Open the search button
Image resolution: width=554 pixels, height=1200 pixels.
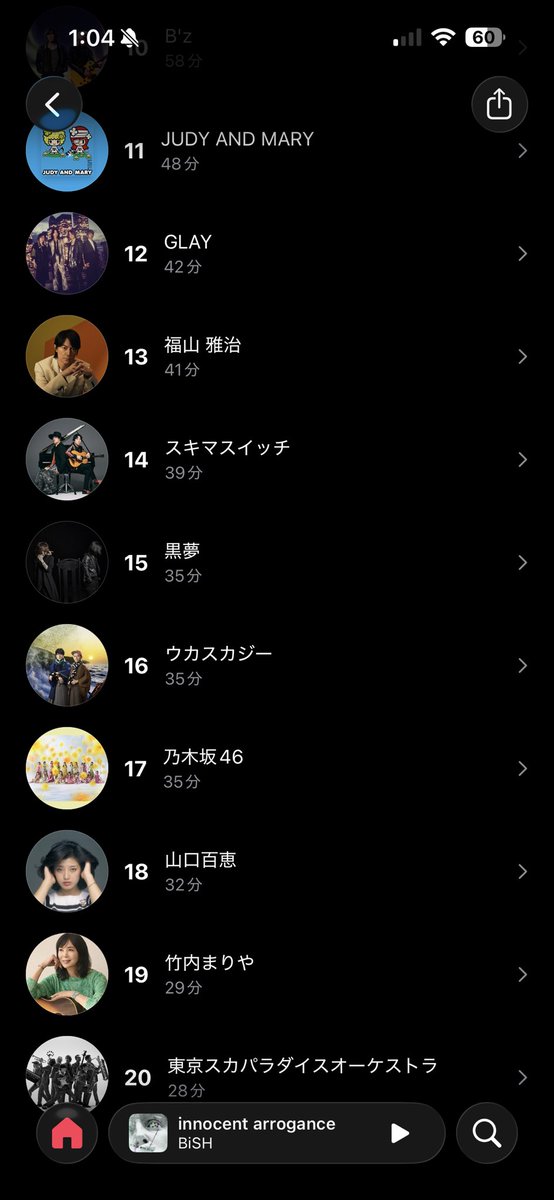[x=487, y=1133]
